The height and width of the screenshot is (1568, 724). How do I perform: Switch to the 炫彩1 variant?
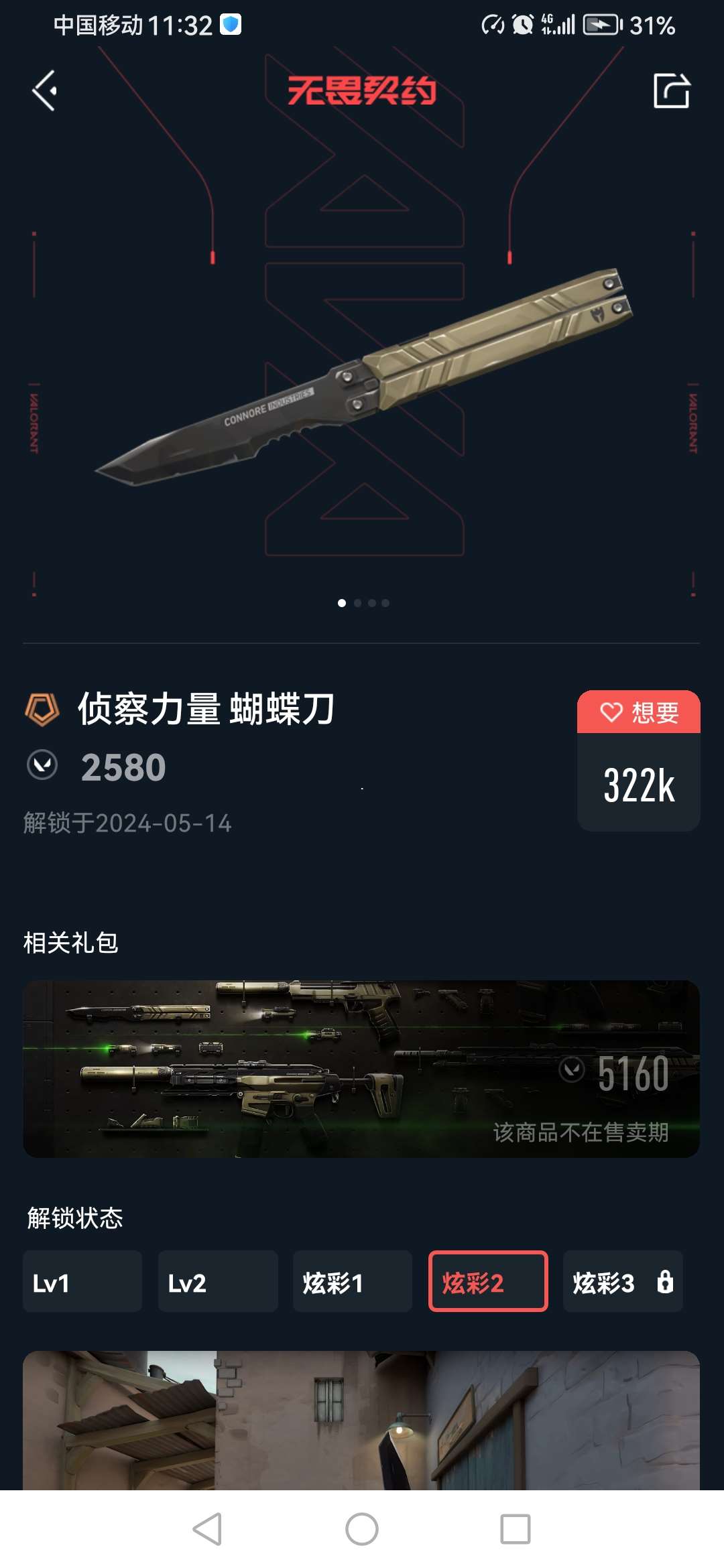pos(353,1281)
